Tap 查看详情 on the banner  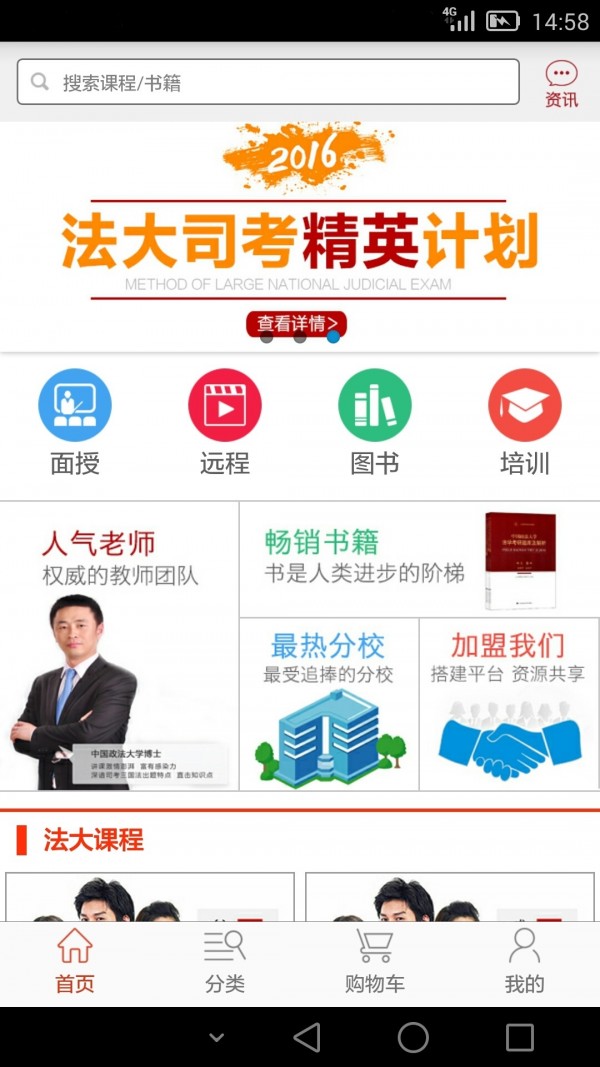pos(296,323)
